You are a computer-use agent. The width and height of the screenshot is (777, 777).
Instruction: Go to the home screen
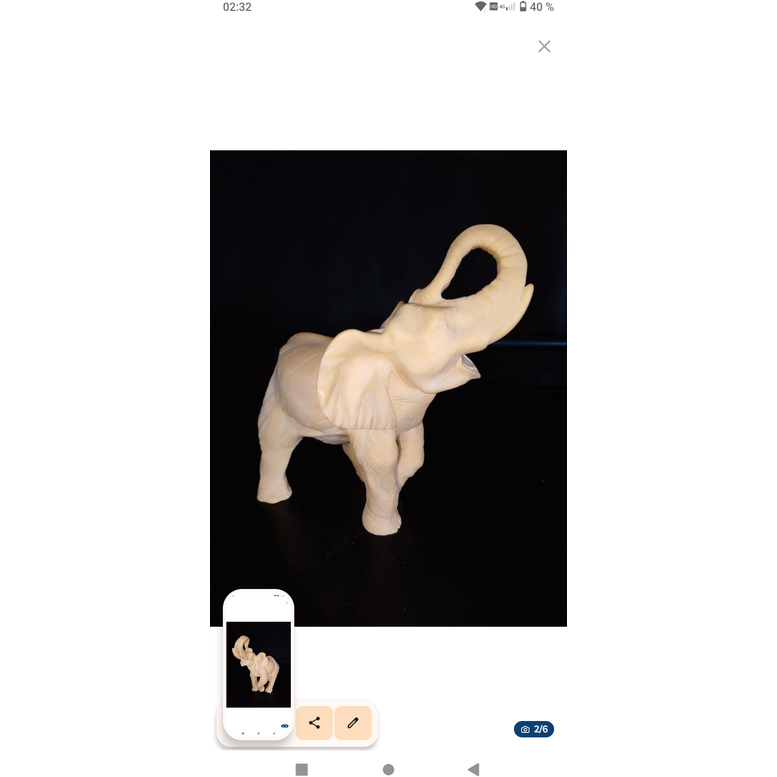[388, 769]
